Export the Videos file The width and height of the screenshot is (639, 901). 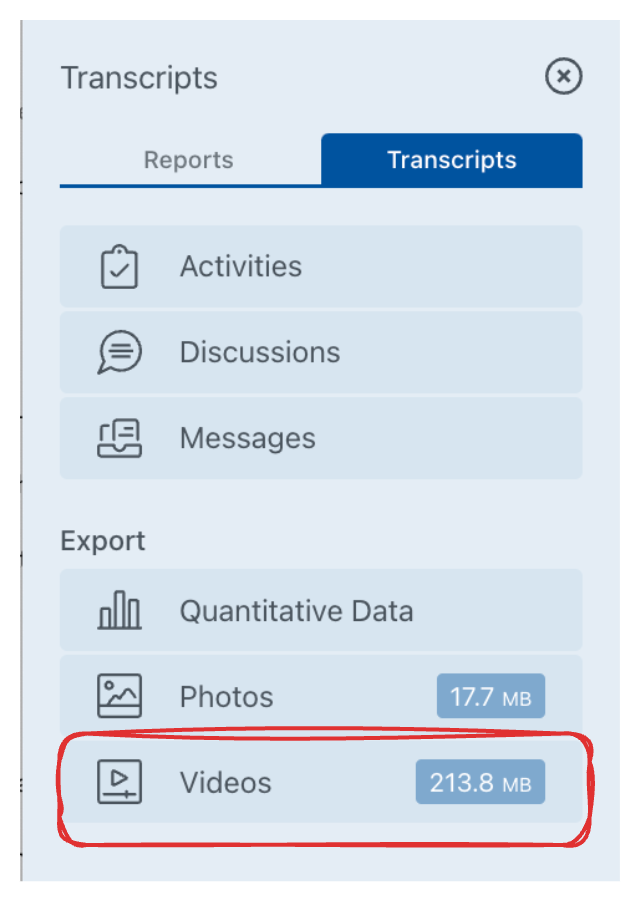(x=320, y=782)
